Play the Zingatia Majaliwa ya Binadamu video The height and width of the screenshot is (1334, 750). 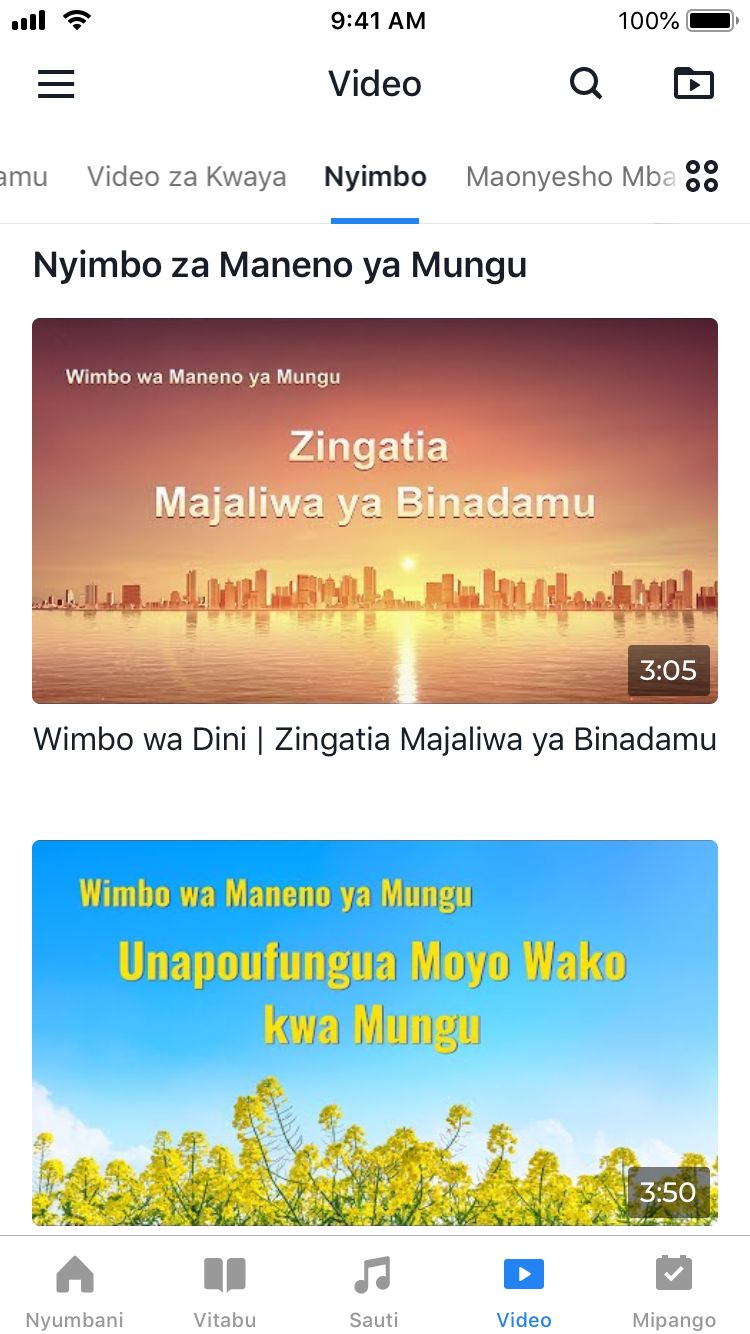375,510
